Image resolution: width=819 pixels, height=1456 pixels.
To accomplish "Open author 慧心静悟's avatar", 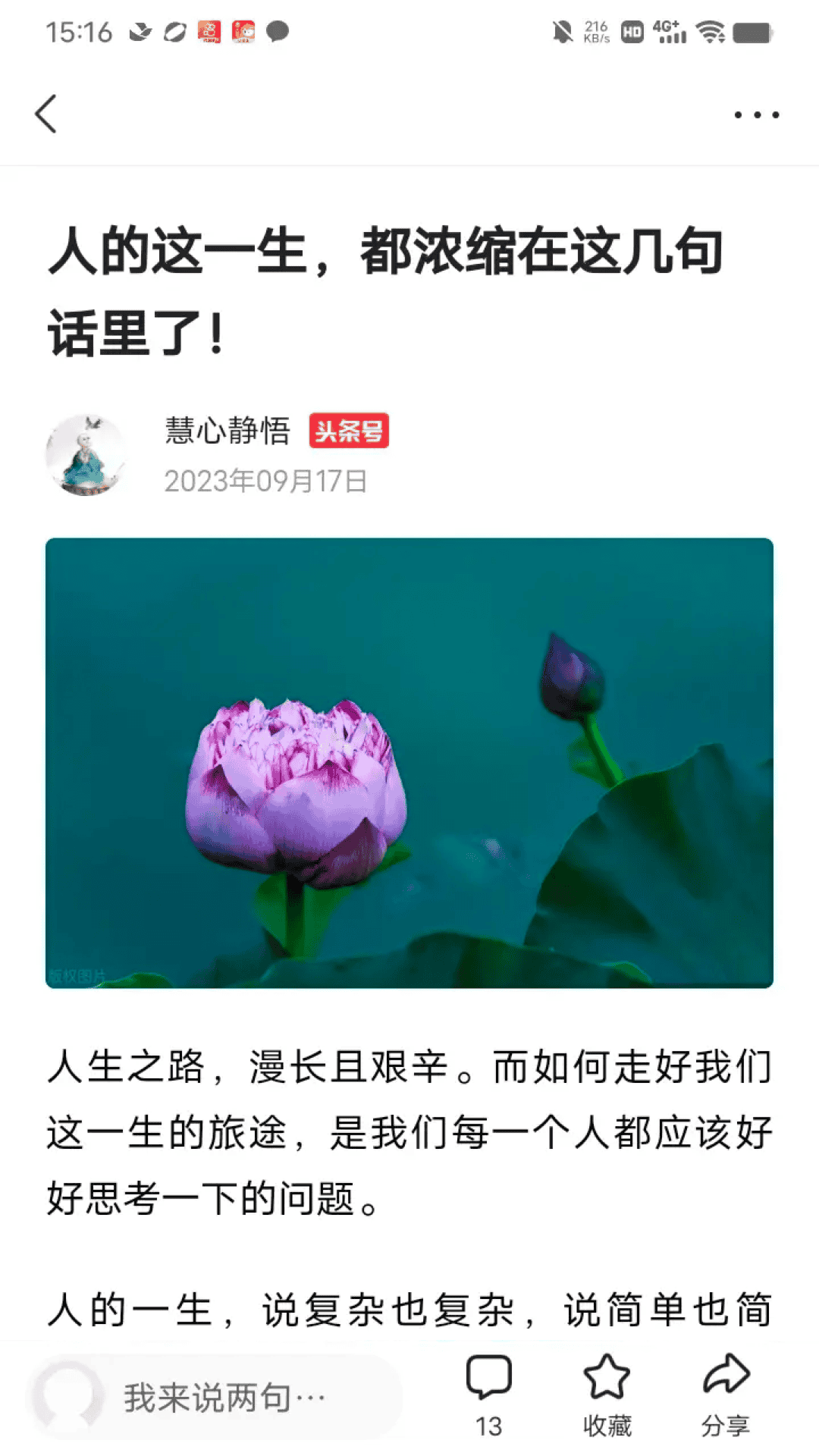I will [x=86, y=455].
